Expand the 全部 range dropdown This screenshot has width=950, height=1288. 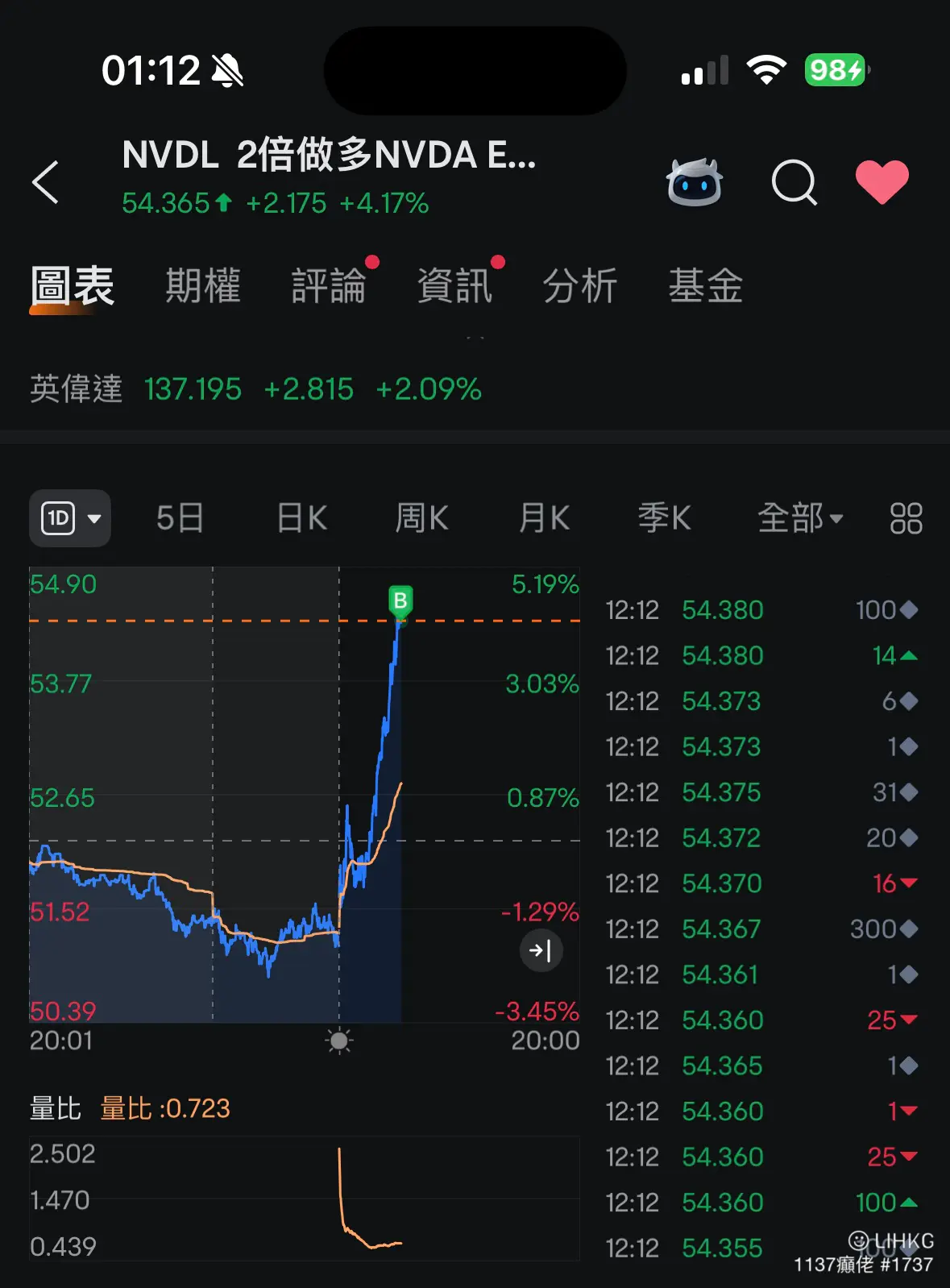[799, 518]
